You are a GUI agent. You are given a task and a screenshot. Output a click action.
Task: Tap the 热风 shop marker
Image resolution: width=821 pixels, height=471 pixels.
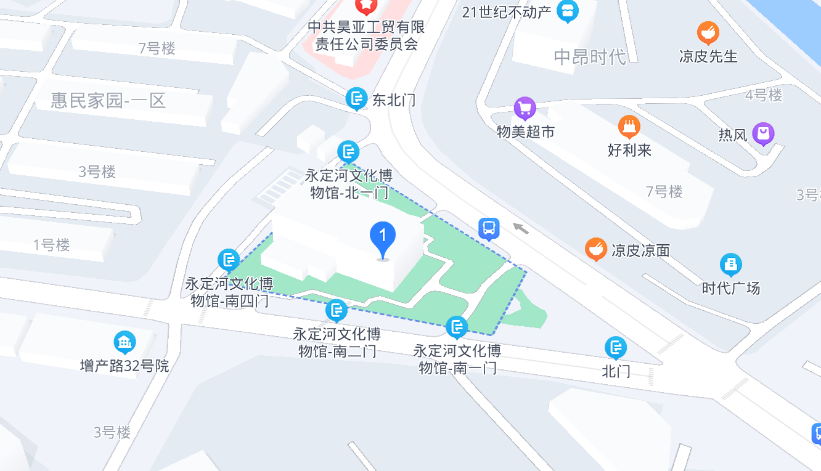pos(764,133)
